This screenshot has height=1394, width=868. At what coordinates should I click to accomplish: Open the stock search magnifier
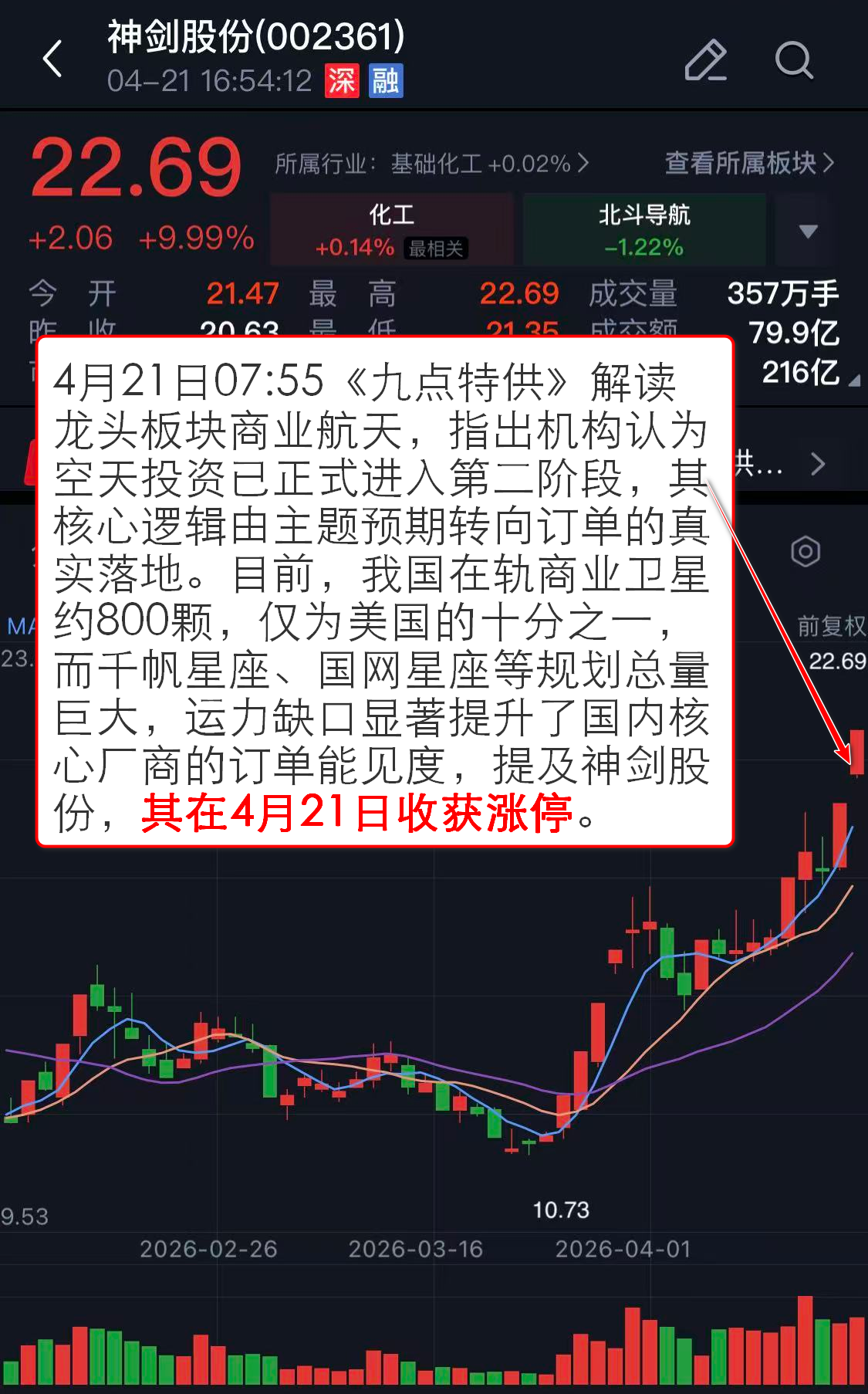coord(794,60)
